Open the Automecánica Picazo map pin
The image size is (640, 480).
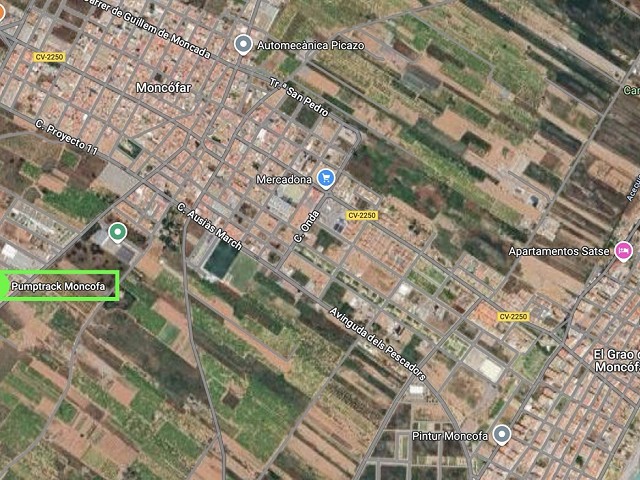point(242,45)
